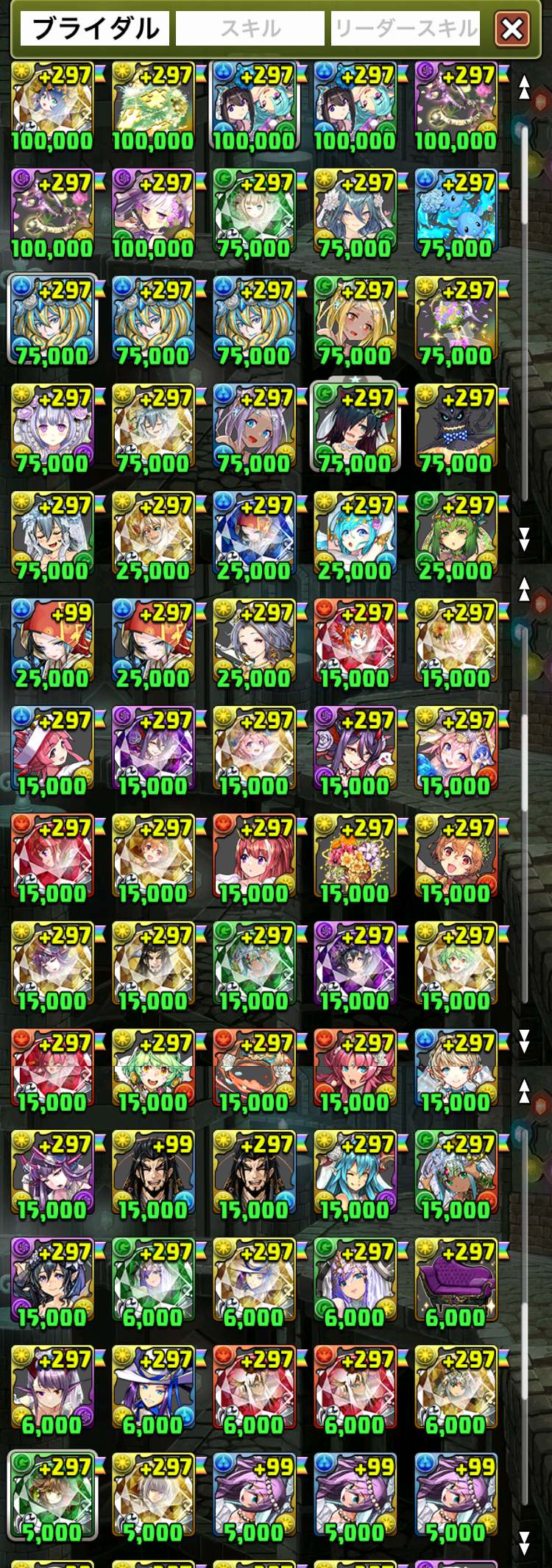Select the ブライダル filter tab
This screenshot has width=552, height=1568.
click(x=95, y=29)
